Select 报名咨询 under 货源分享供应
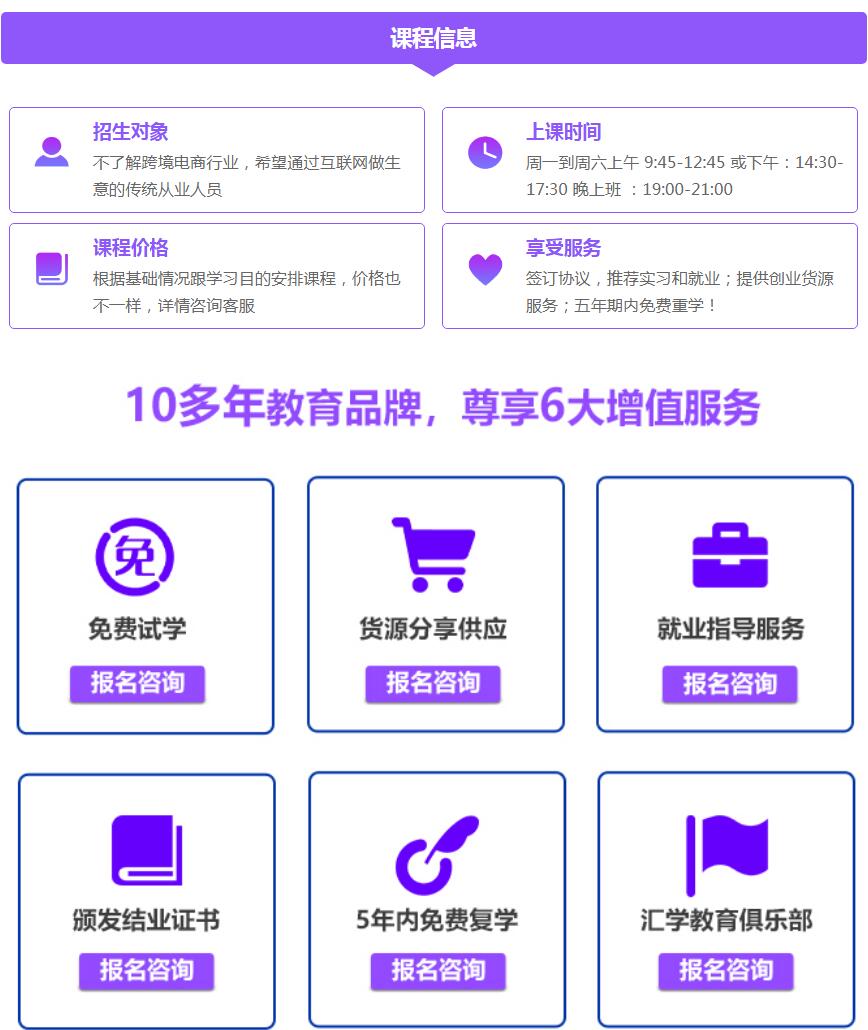The image size is (868, 1030). tap(433, 684)
